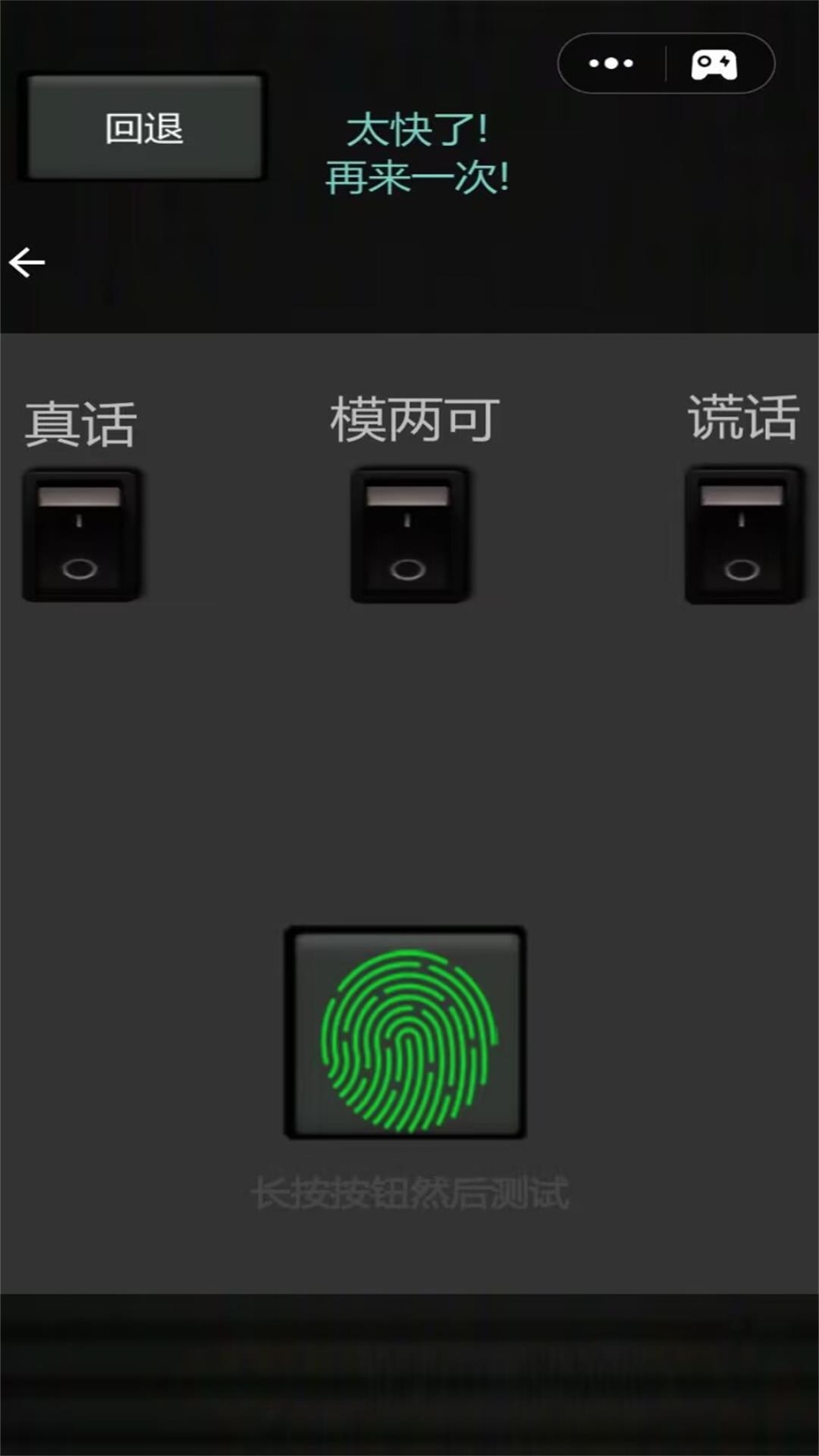819x1456 pixels.
Task: Open the three-dot mini program menu
Action: 611,63
